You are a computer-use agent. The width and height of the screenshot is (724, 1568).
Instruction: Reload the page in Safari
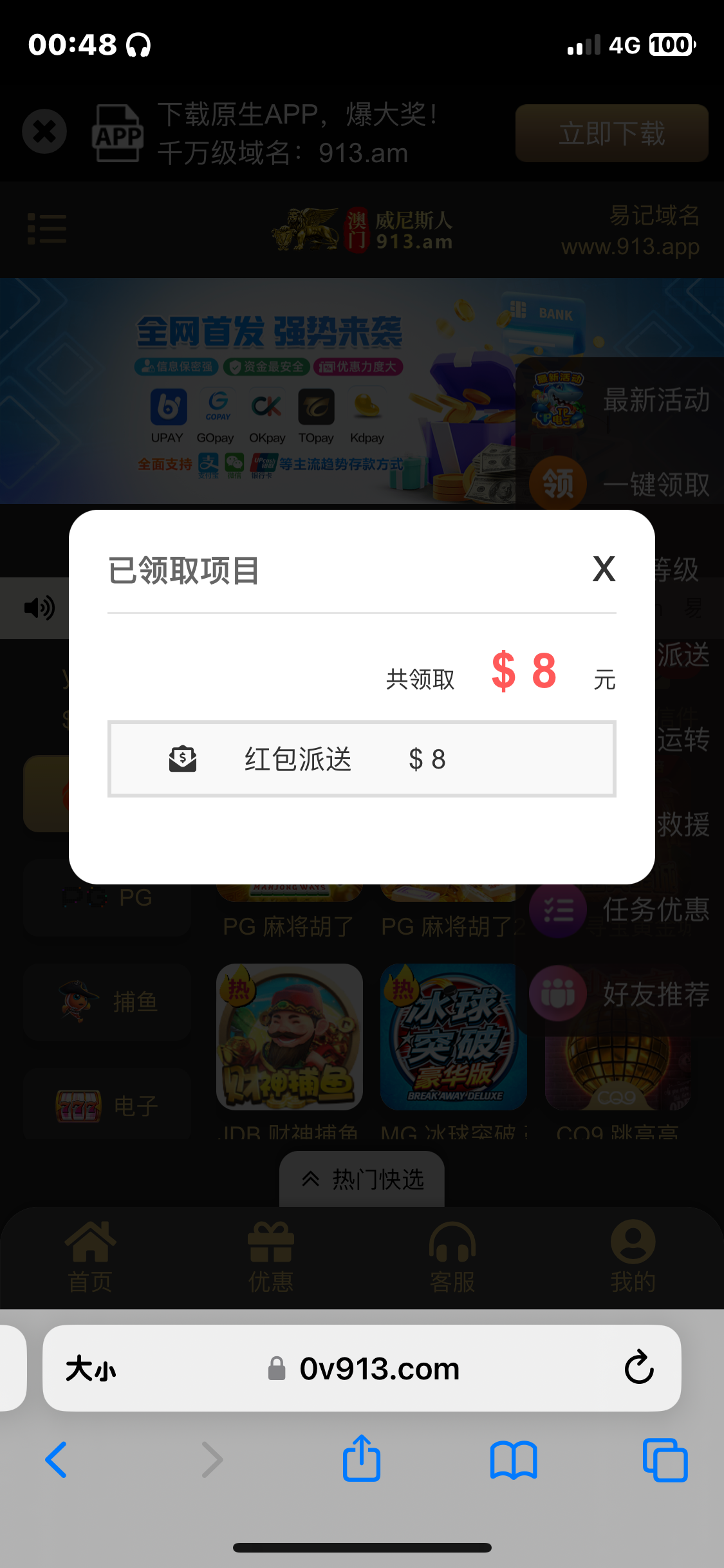point(638,1368)
